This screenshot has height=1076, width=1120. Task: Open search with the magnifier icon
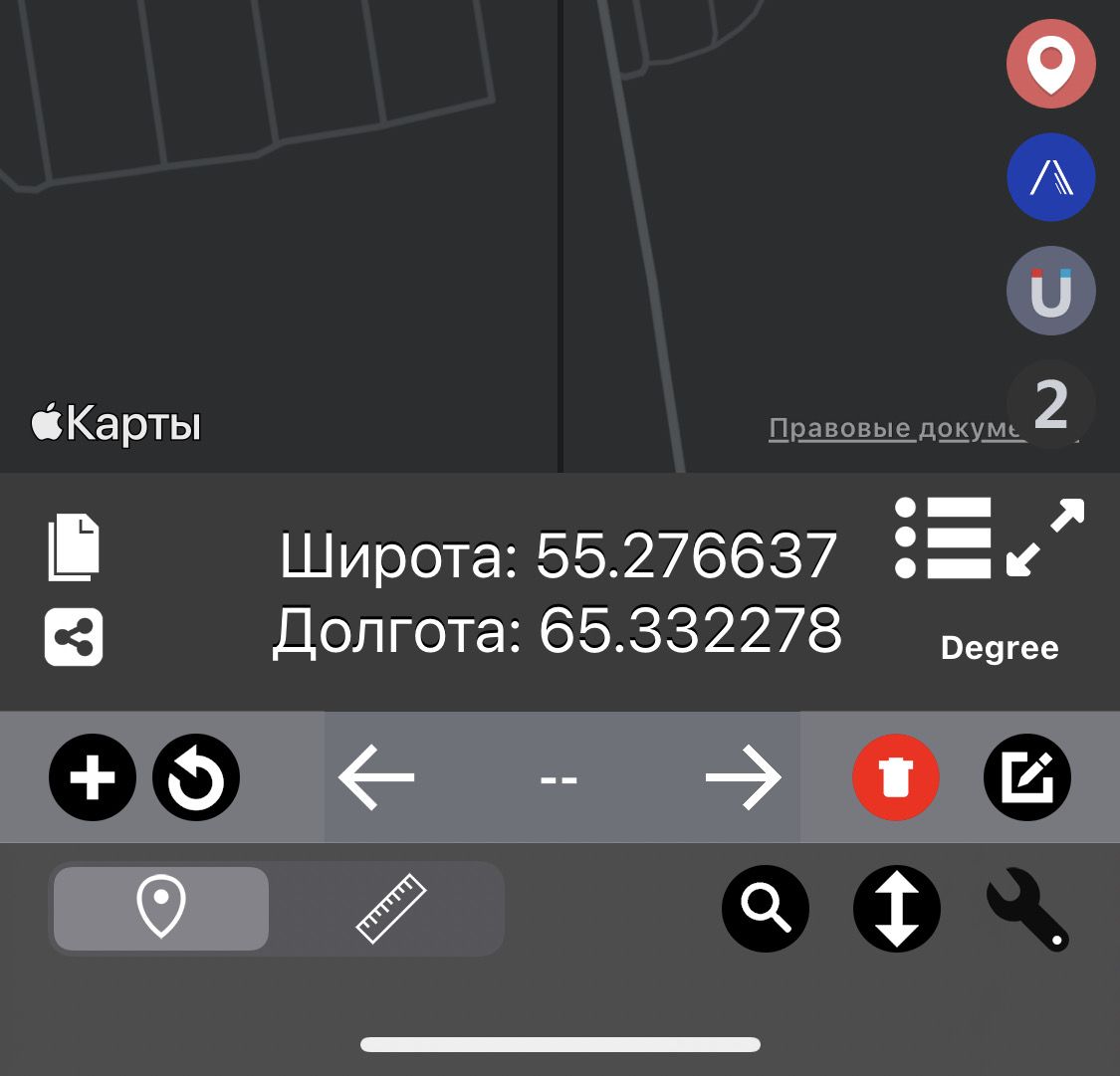tap(765, 909)
